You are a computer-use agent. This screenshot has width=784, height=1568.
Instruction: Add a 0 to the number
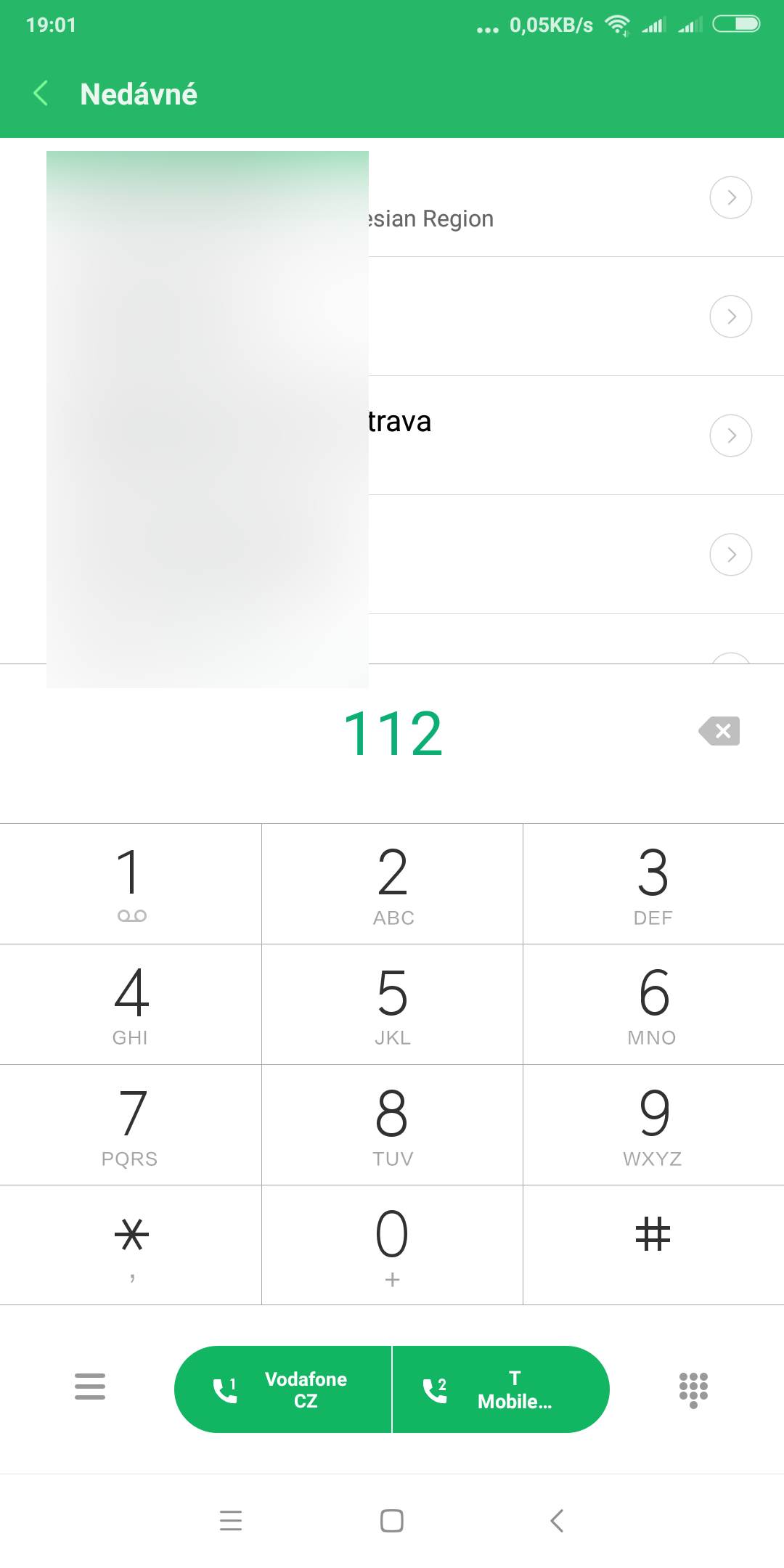coord(392,1244)
